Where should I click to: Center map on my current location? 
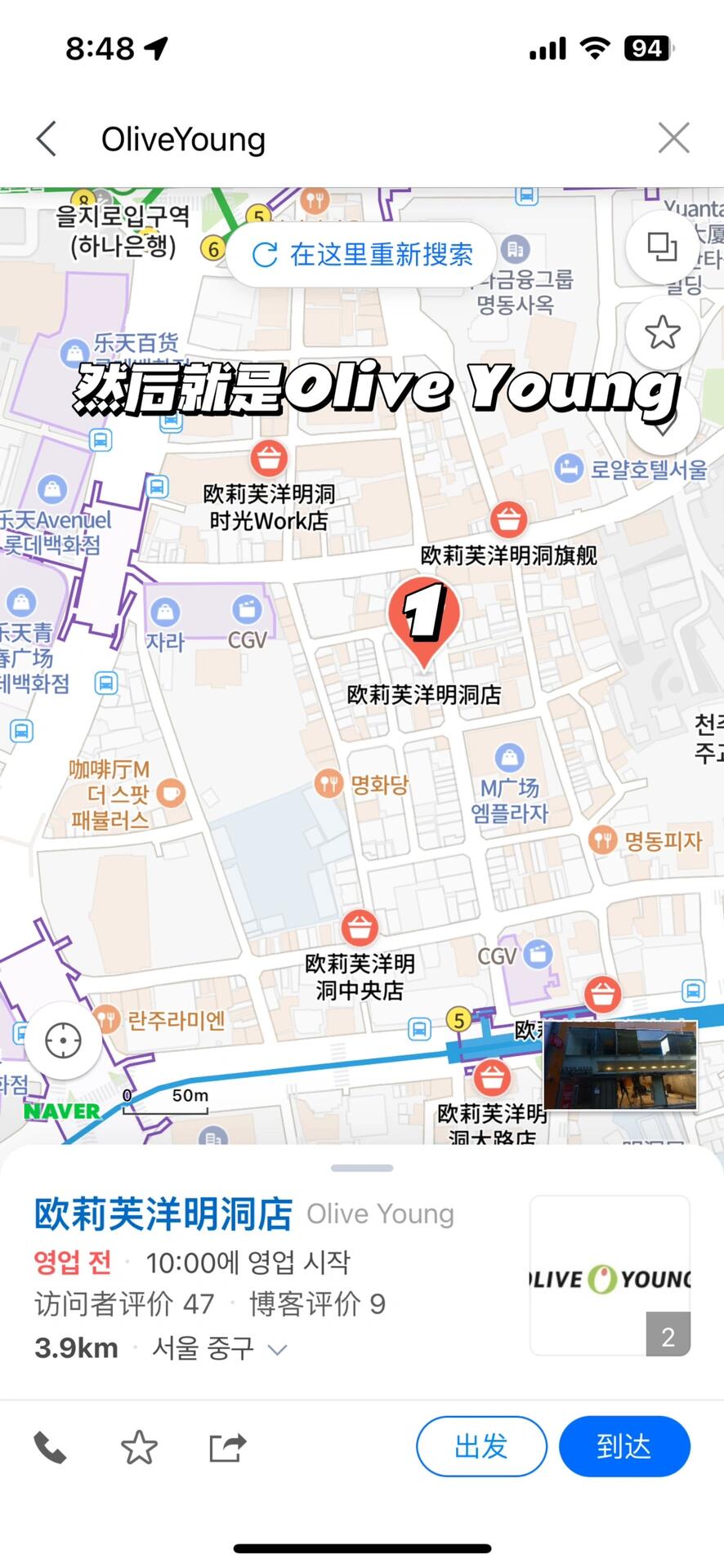coord(63,1040)
